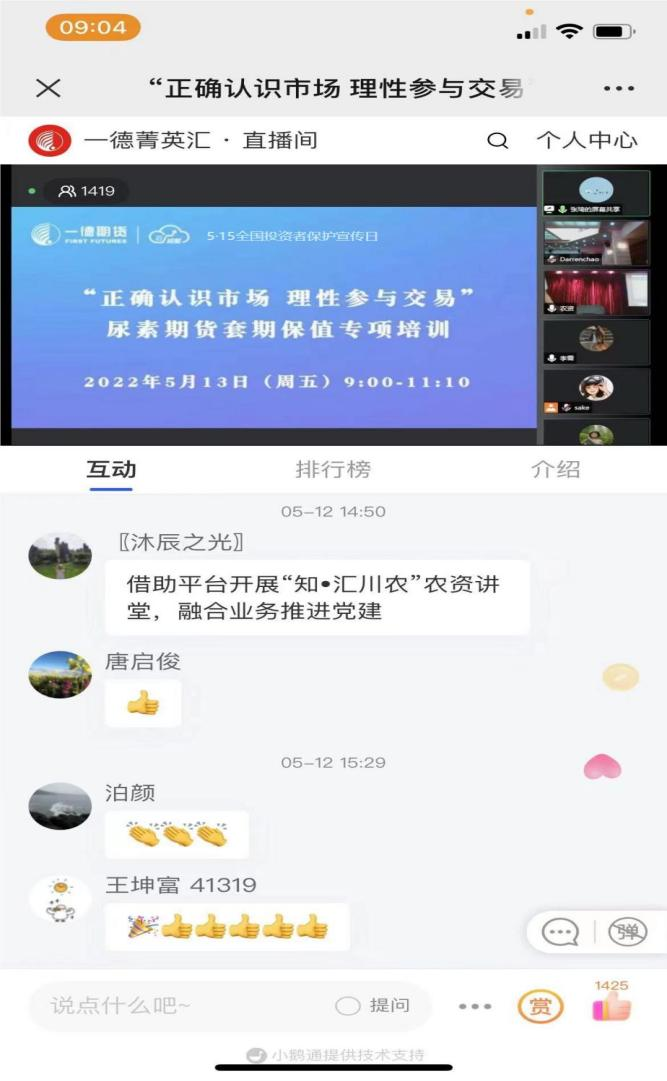
Task: Switch to the 排行榜 tab
Action: click(x=333, y=469)
